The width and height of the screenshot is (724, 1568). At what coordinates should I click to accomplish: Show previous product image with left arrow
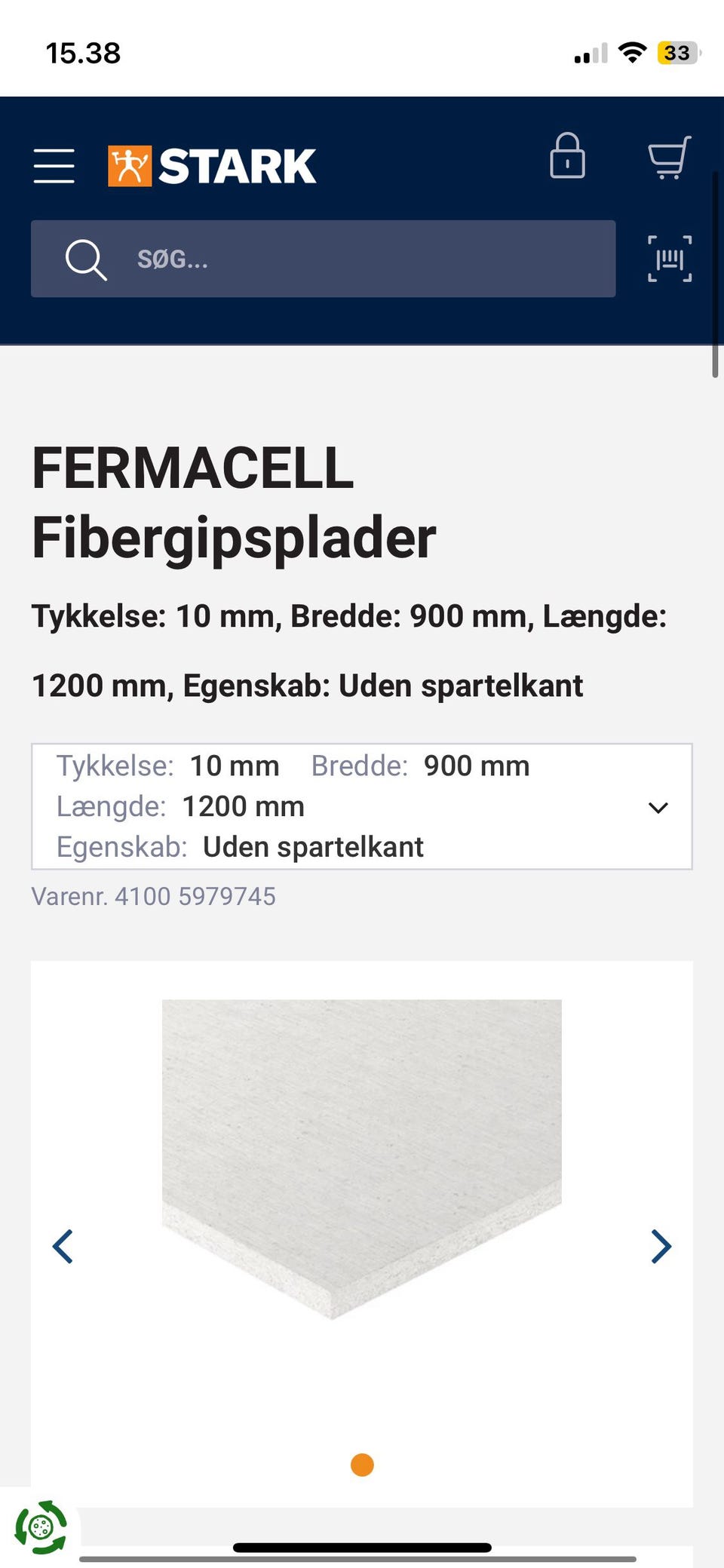tap(63, 1245)
